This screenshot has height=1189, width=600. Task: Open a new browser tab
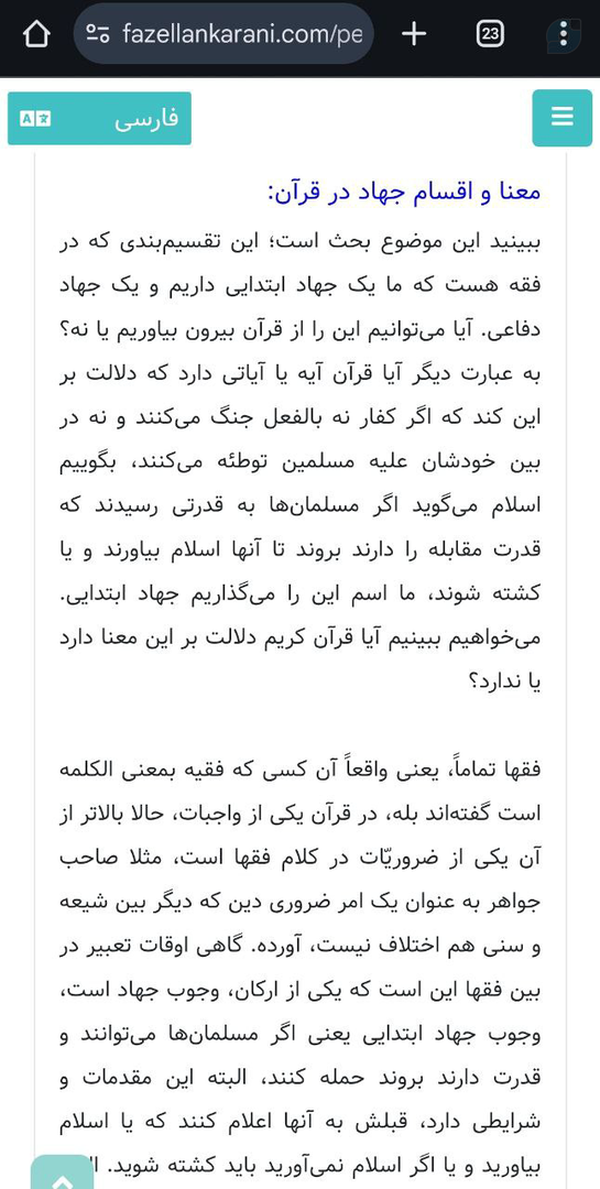[413, 35]
